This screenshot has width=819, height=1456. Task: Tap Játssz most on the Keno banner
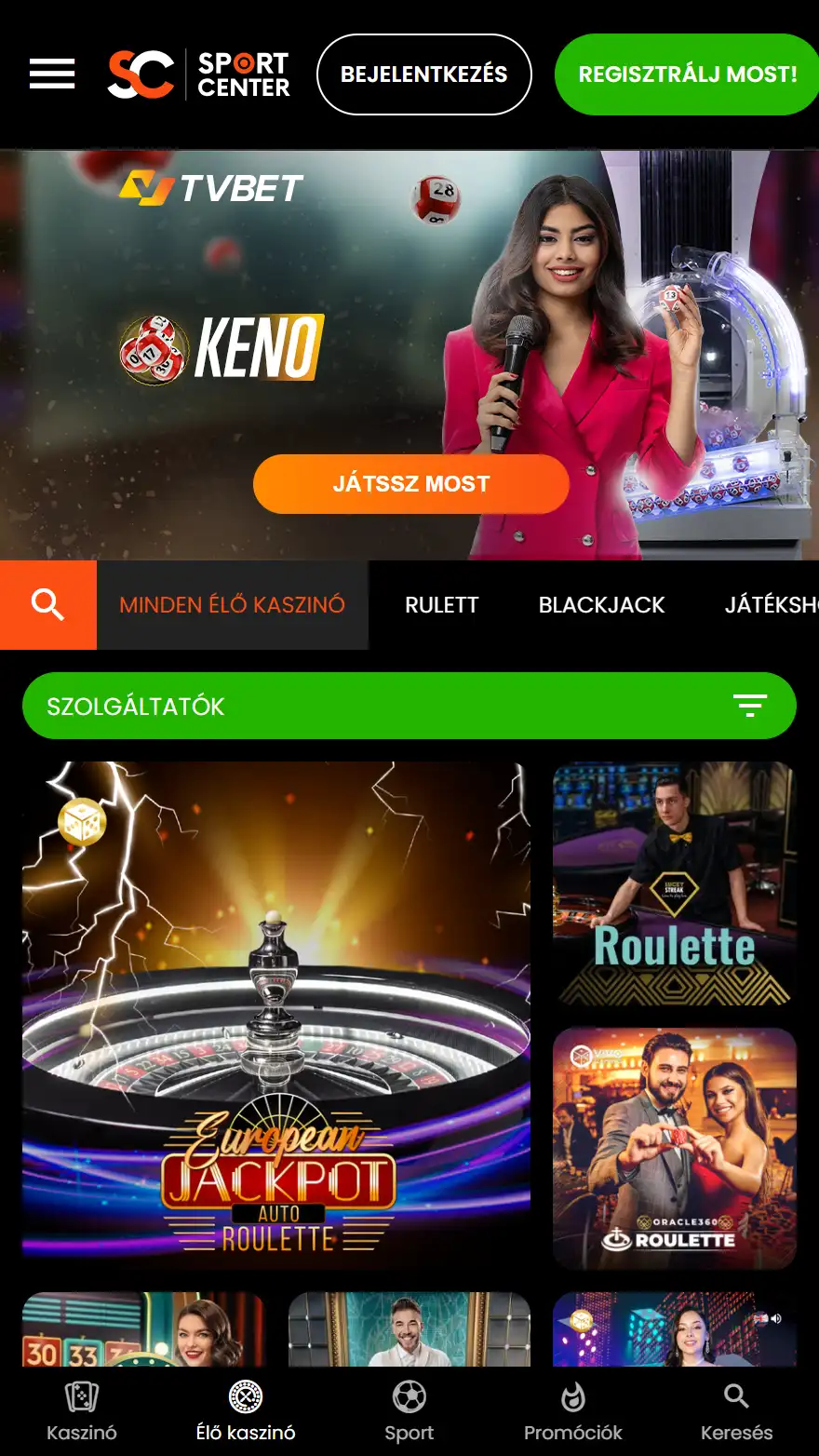[x=410, y=484]
